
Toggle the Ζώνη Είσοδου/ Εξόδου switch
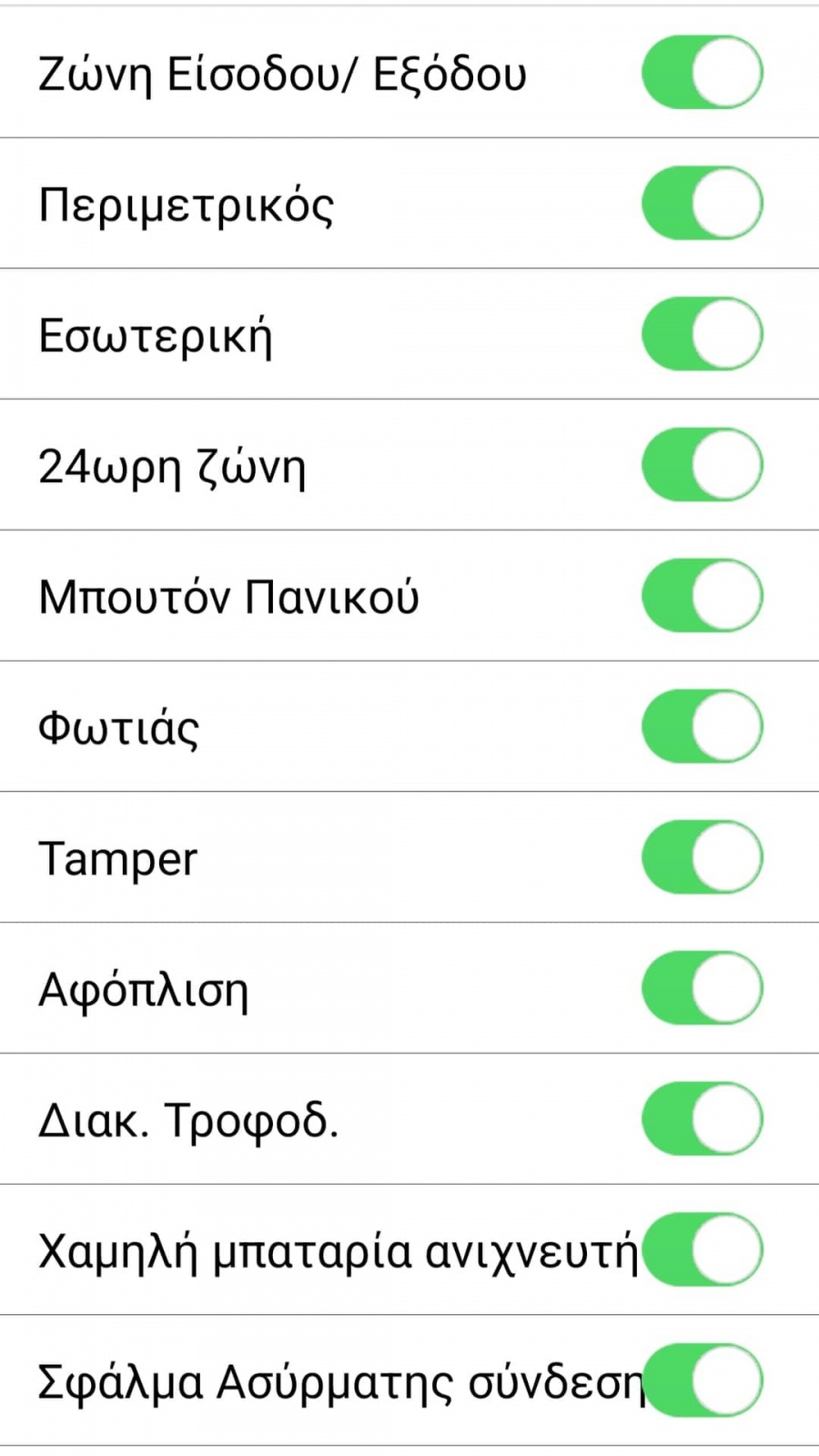(x=702, y=73)
